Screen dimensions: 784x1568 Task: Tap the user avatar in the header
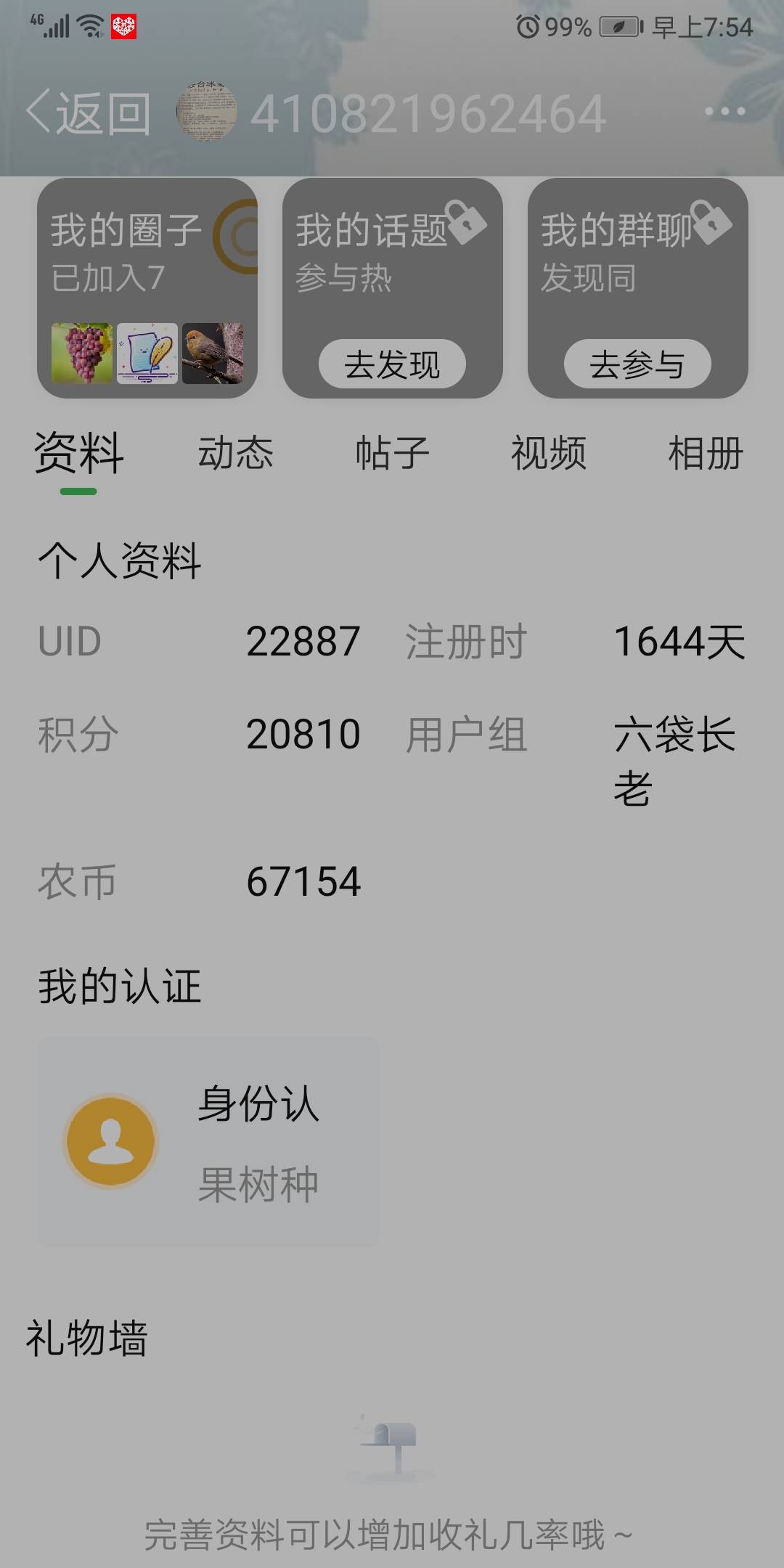click(x=206, y=112)
